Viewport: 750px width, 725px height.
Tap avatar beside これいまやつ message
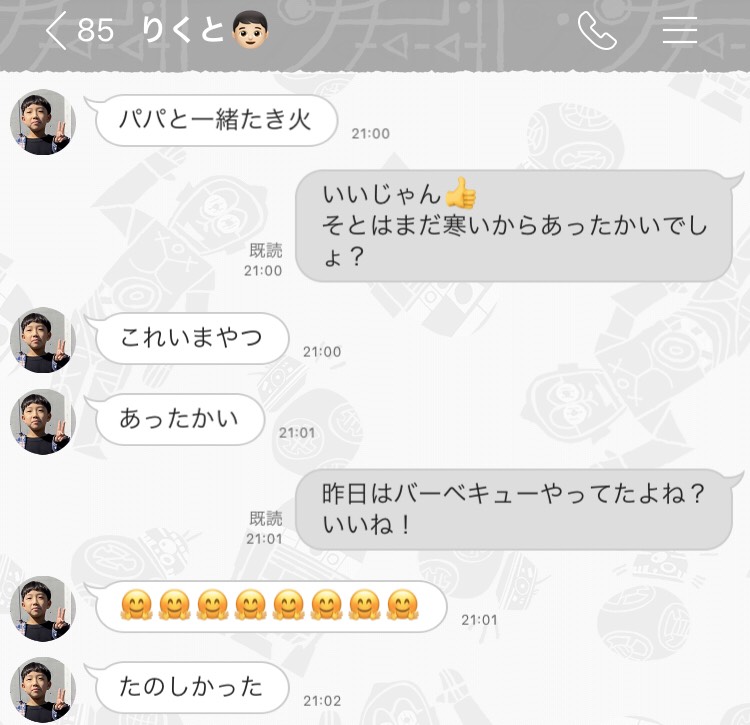[43, 340]
